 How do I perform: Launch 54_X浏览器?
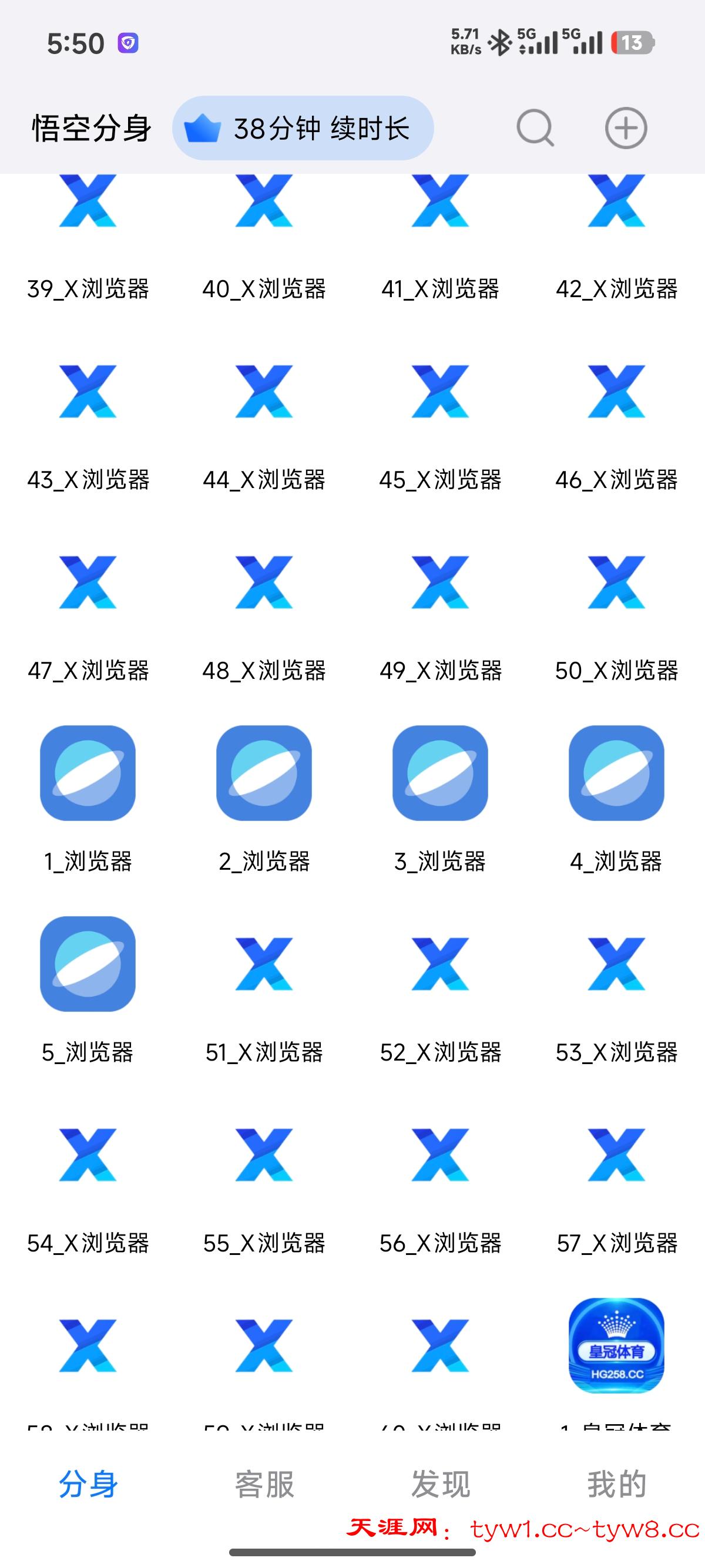(88, 1155)
